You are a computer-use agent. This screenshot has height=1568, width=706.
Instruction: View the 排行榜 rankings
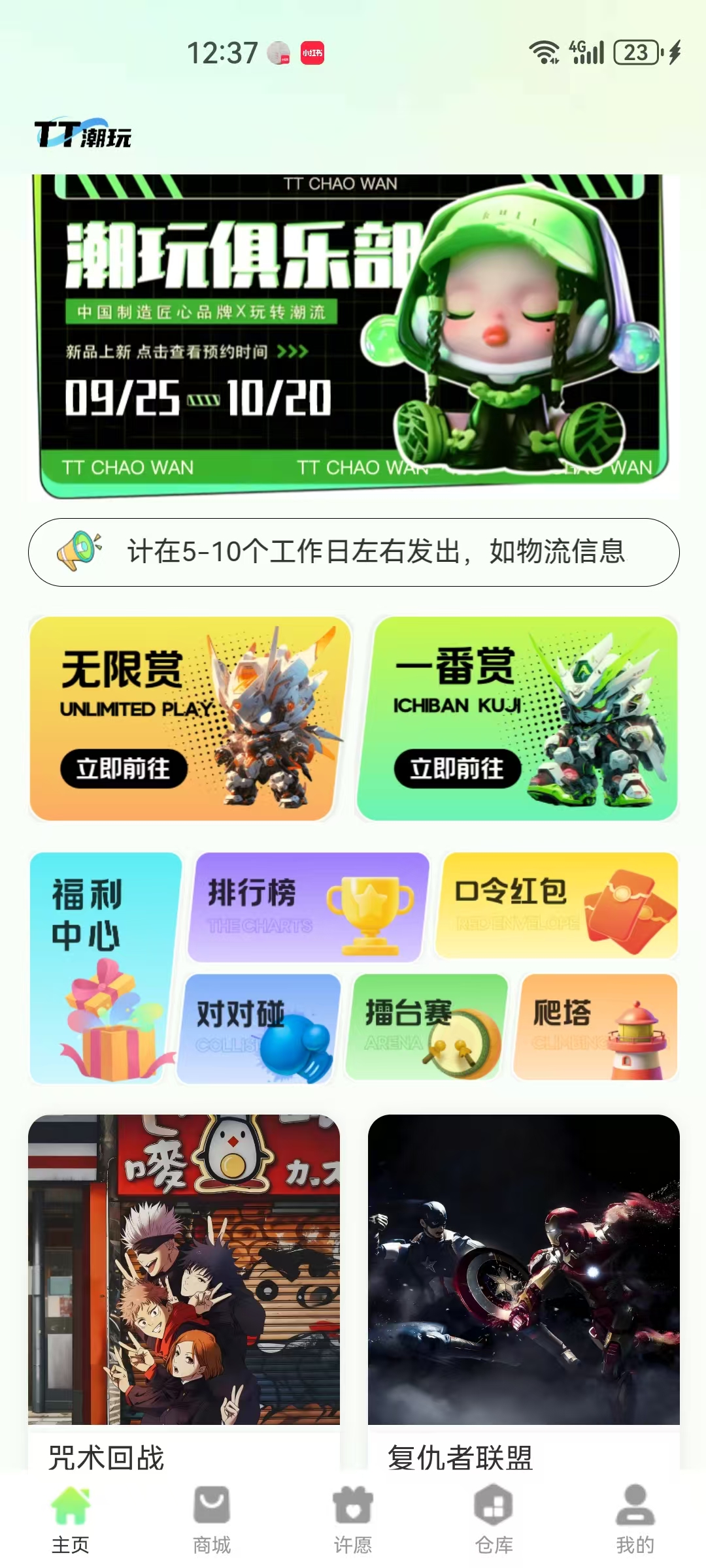pyautogui.click(x=307, y=907)
